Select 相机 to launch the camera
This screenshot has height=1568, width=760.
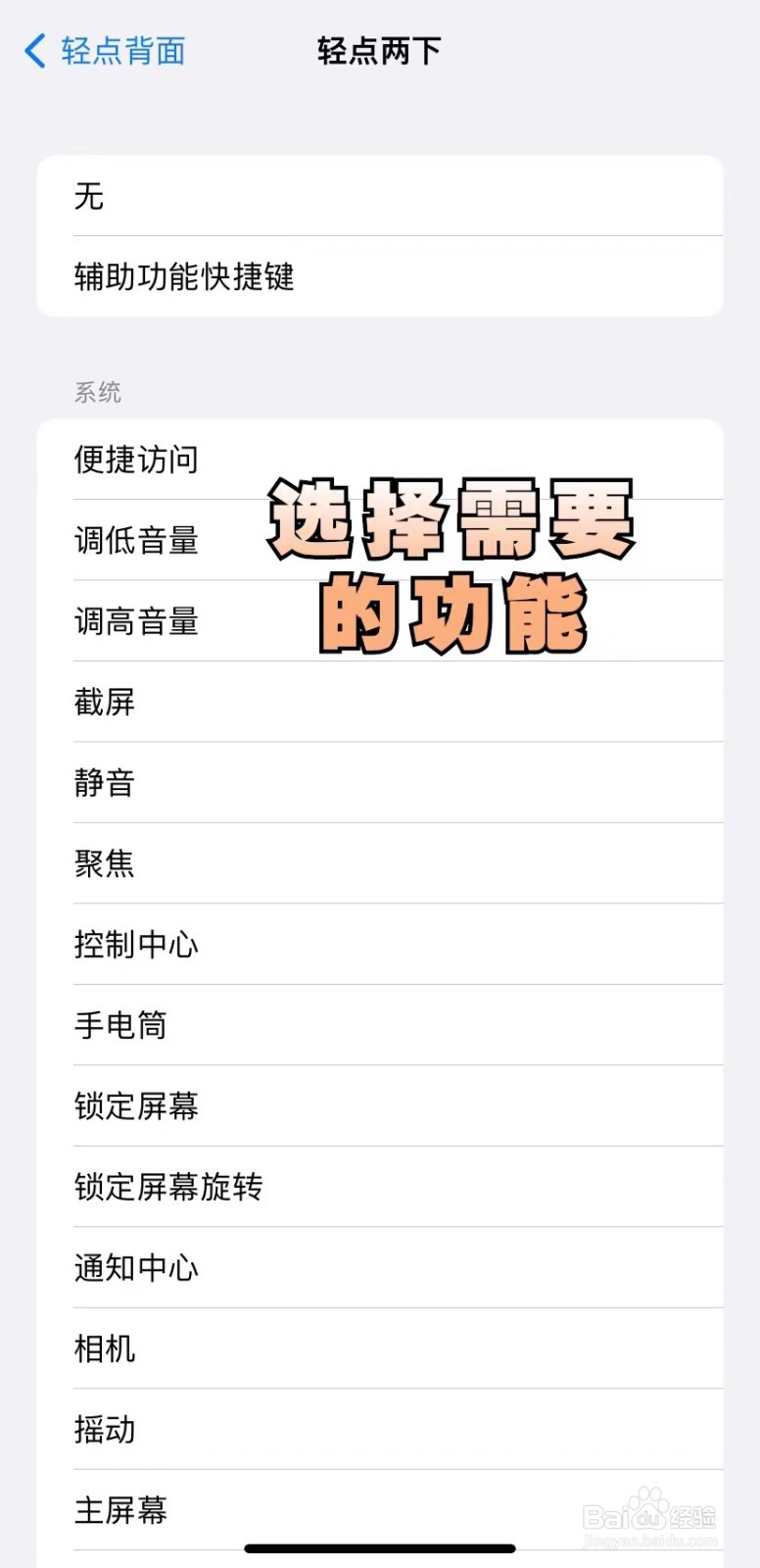tap(105, 1349)
